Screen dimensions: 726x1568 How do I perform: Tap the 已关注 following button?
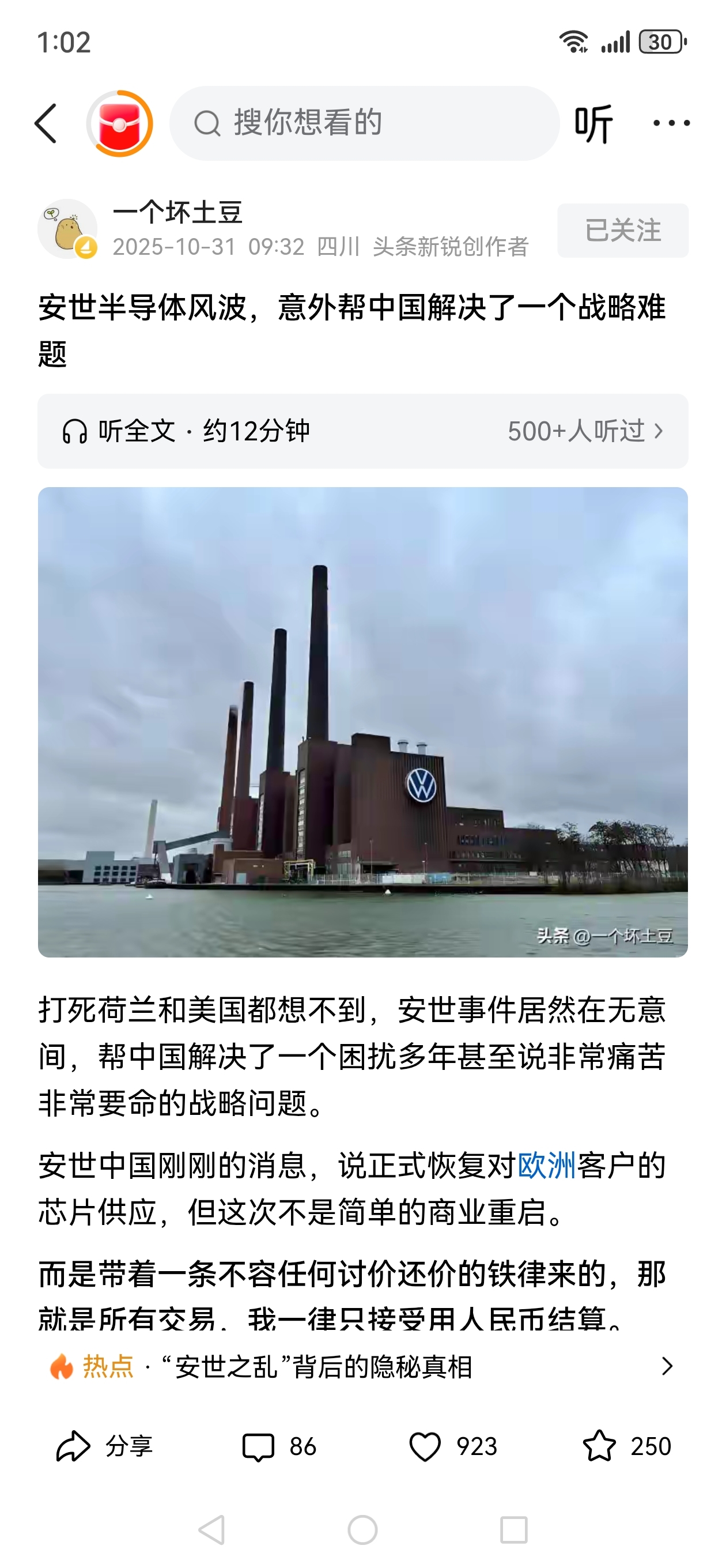[x=622, y=231]
